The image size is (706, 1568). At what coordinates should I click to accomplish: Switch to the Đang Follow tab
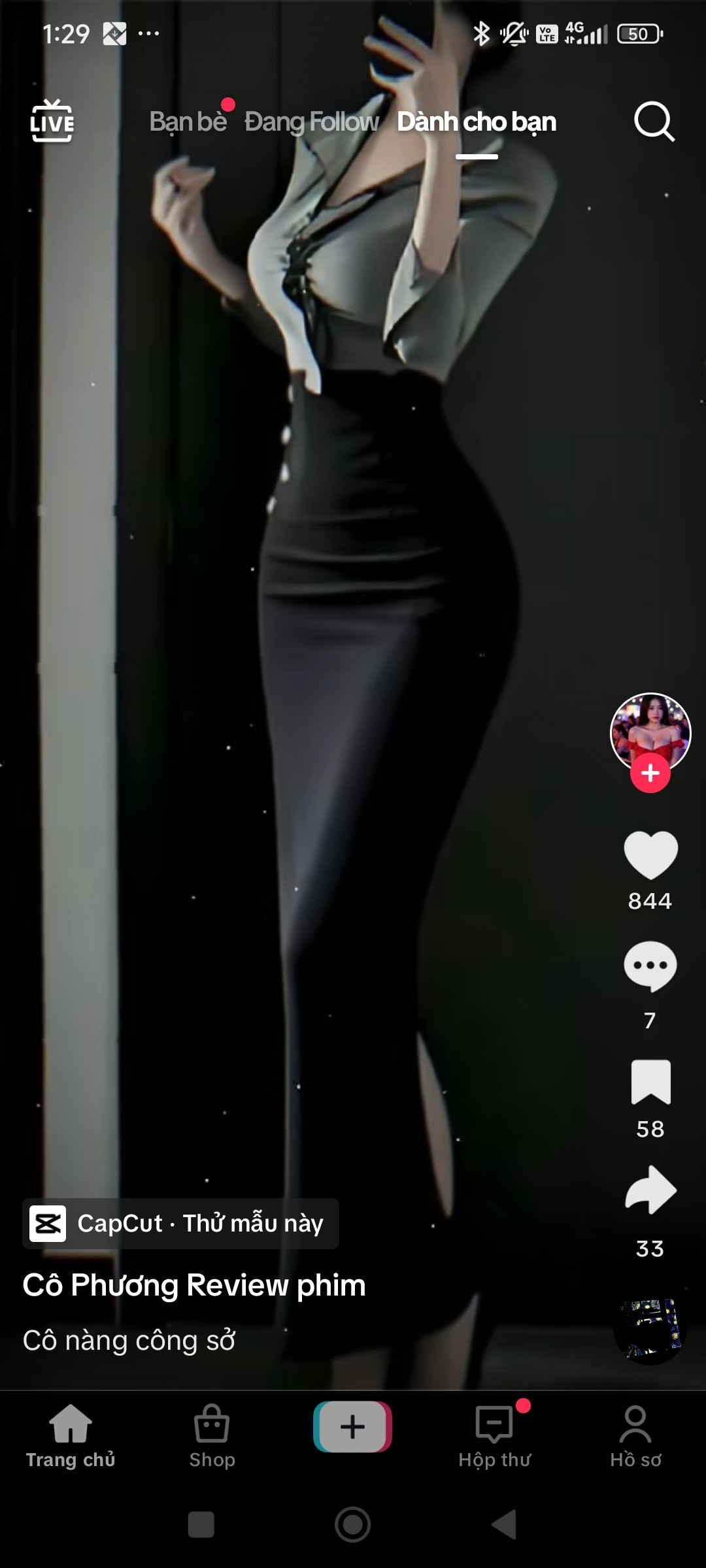311,122
